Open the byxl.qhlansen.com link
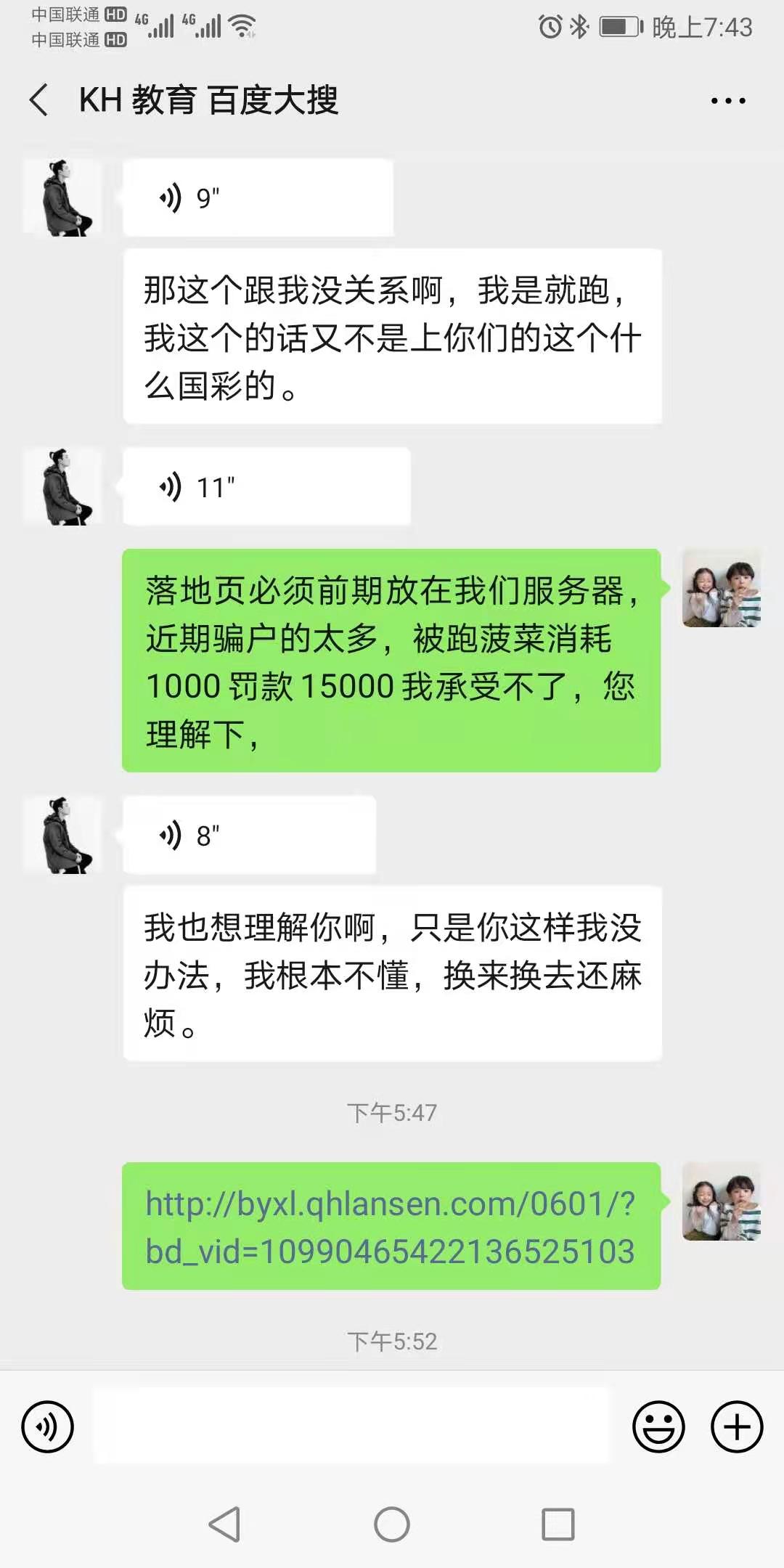This screenshot has height=1568, width=784. [391, 1227]
